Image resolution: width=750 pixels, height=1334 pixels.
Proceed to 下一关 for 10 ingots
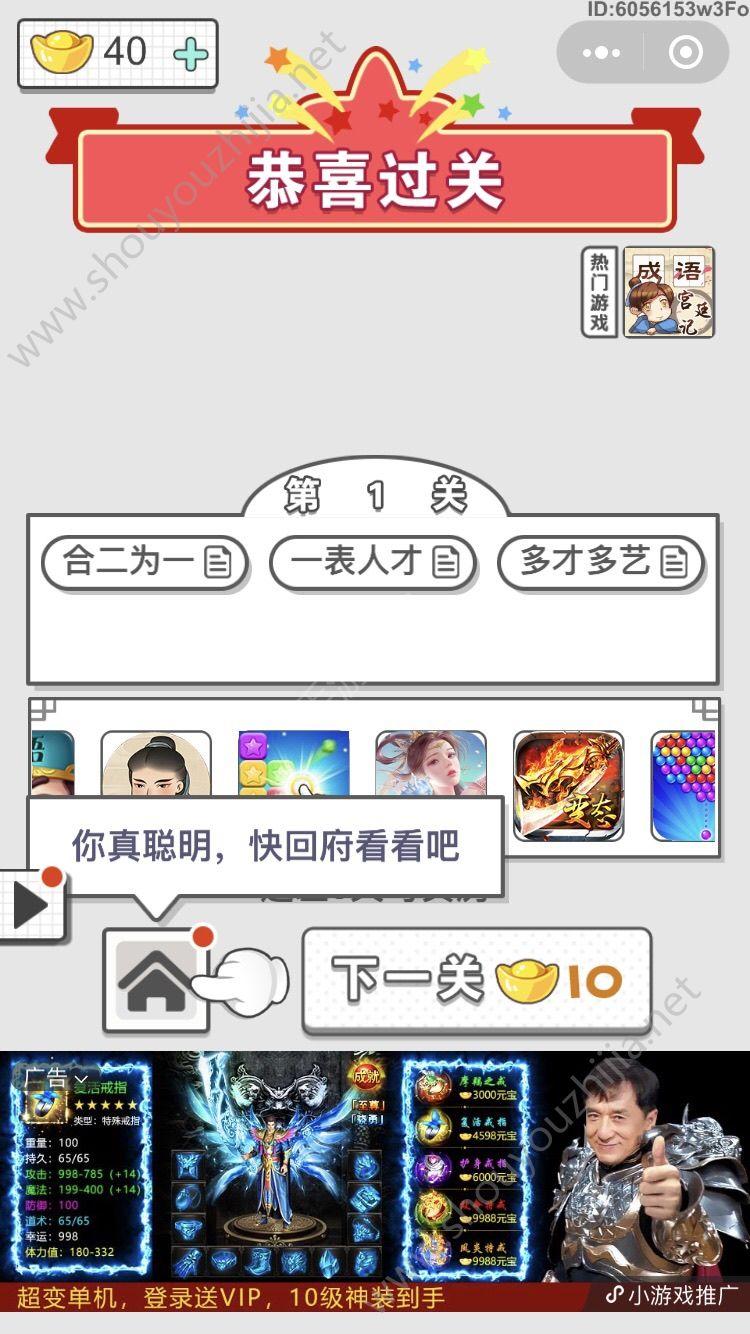477,981
